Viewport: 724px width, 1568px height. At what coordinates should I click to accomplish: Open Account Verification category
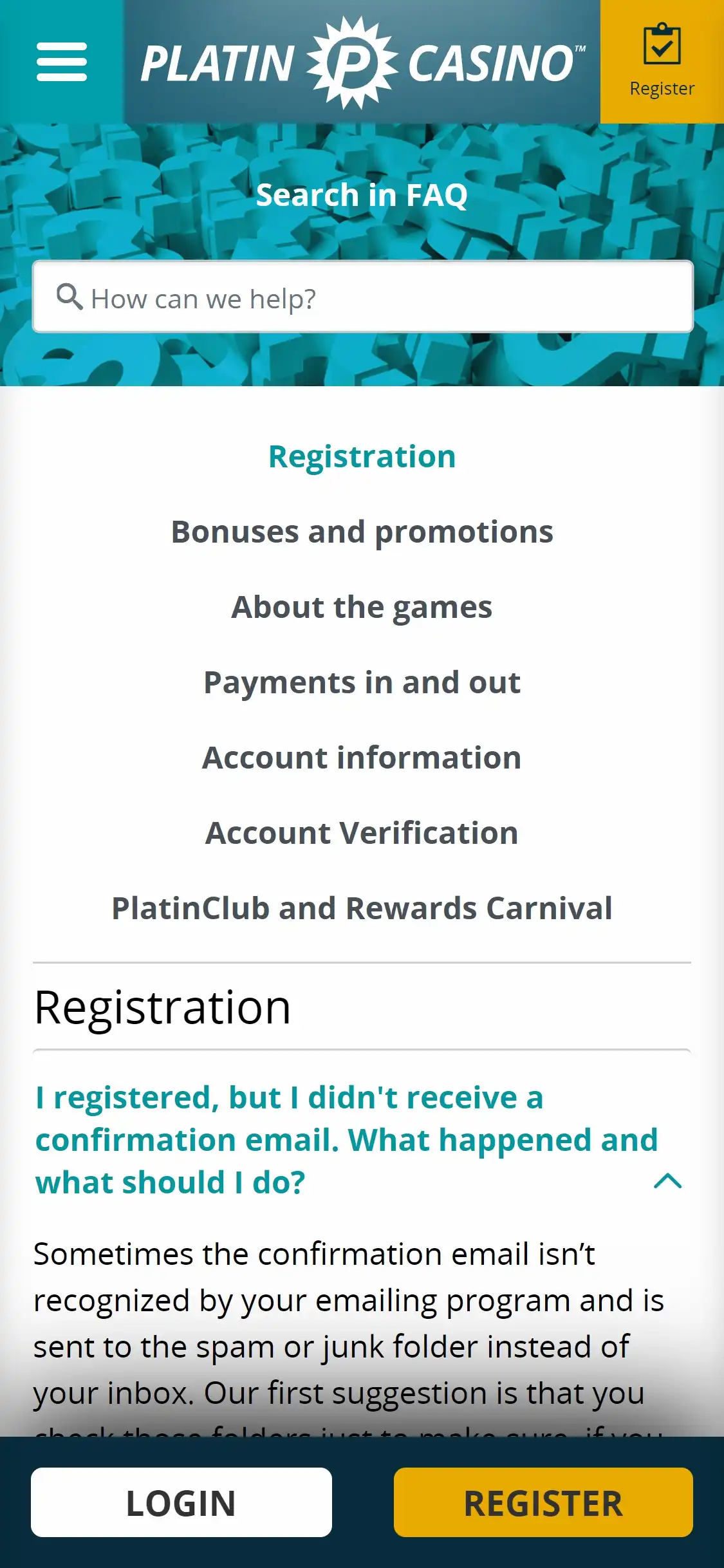tap(362, 834)
